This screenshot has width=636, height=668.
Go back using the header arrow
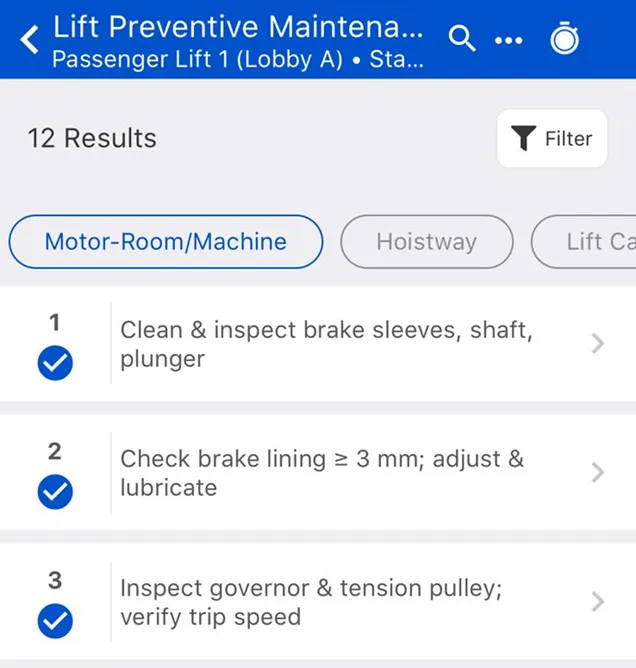coord(30,40)
